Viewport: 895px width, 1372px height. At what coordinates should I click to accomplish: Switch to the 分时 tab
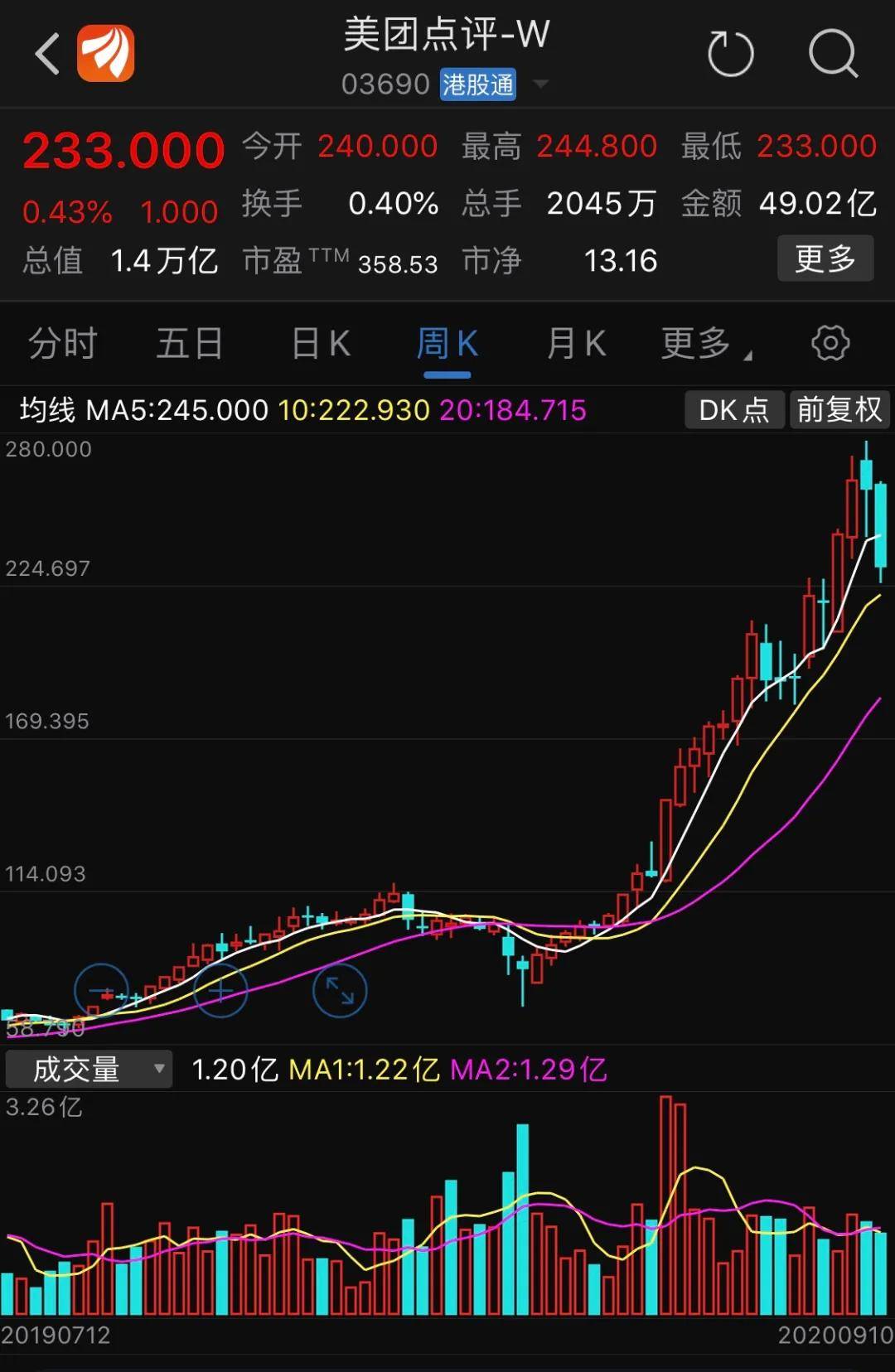point(63,342)
